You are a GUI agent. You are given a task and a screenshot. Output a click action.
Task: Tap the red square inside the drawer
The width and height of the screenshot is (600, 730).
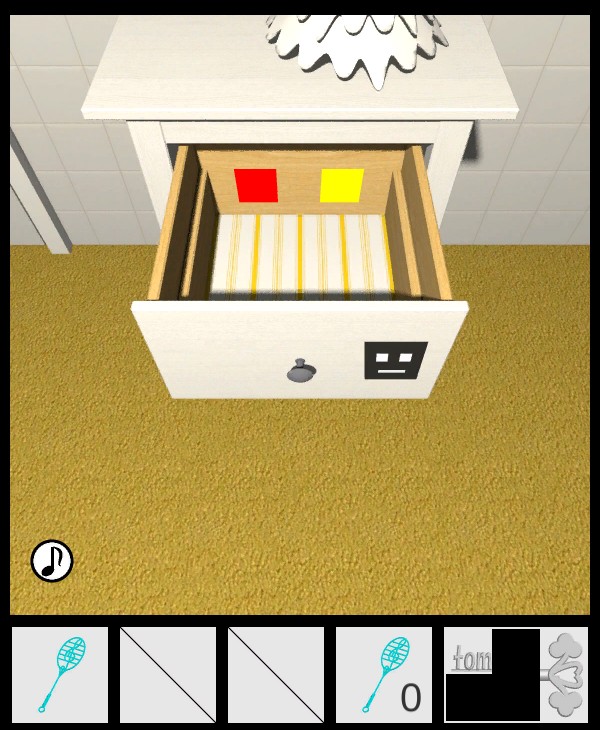coord(256,185)
